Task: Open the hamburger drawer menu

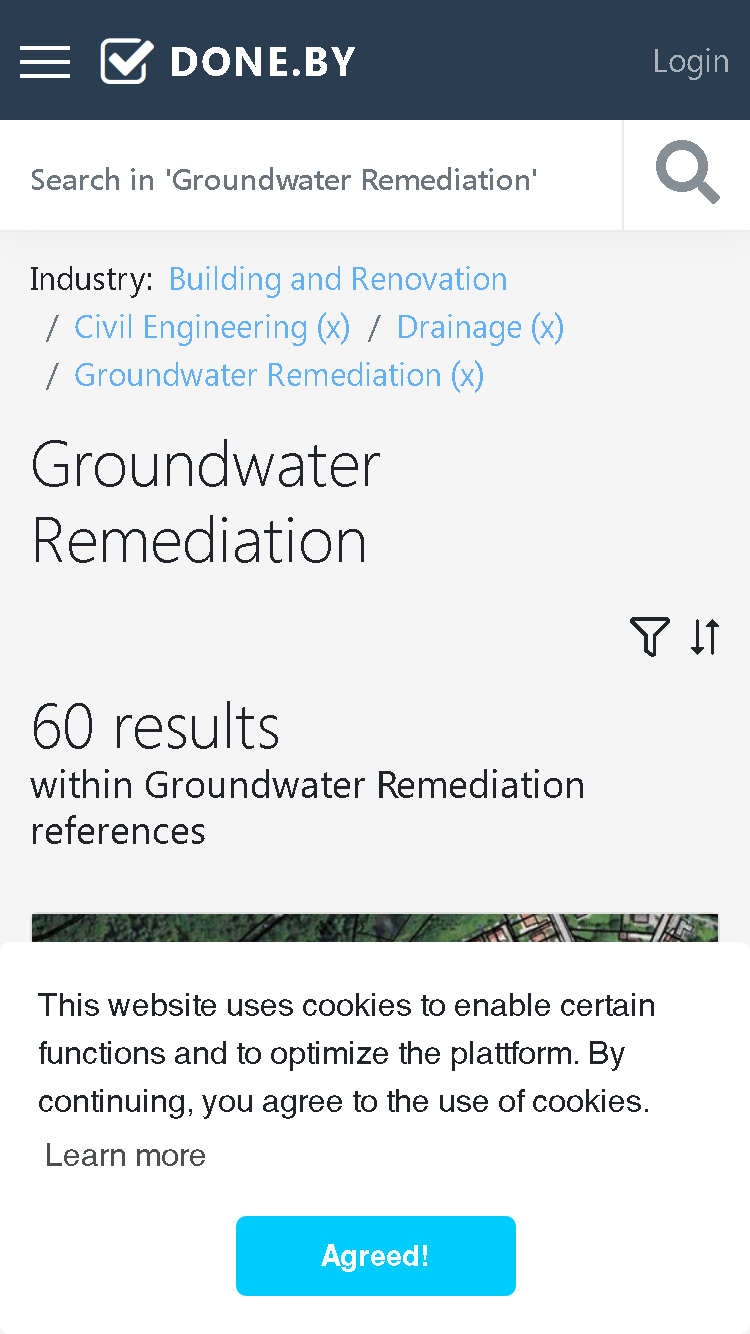Action: [x=45, y=62]
